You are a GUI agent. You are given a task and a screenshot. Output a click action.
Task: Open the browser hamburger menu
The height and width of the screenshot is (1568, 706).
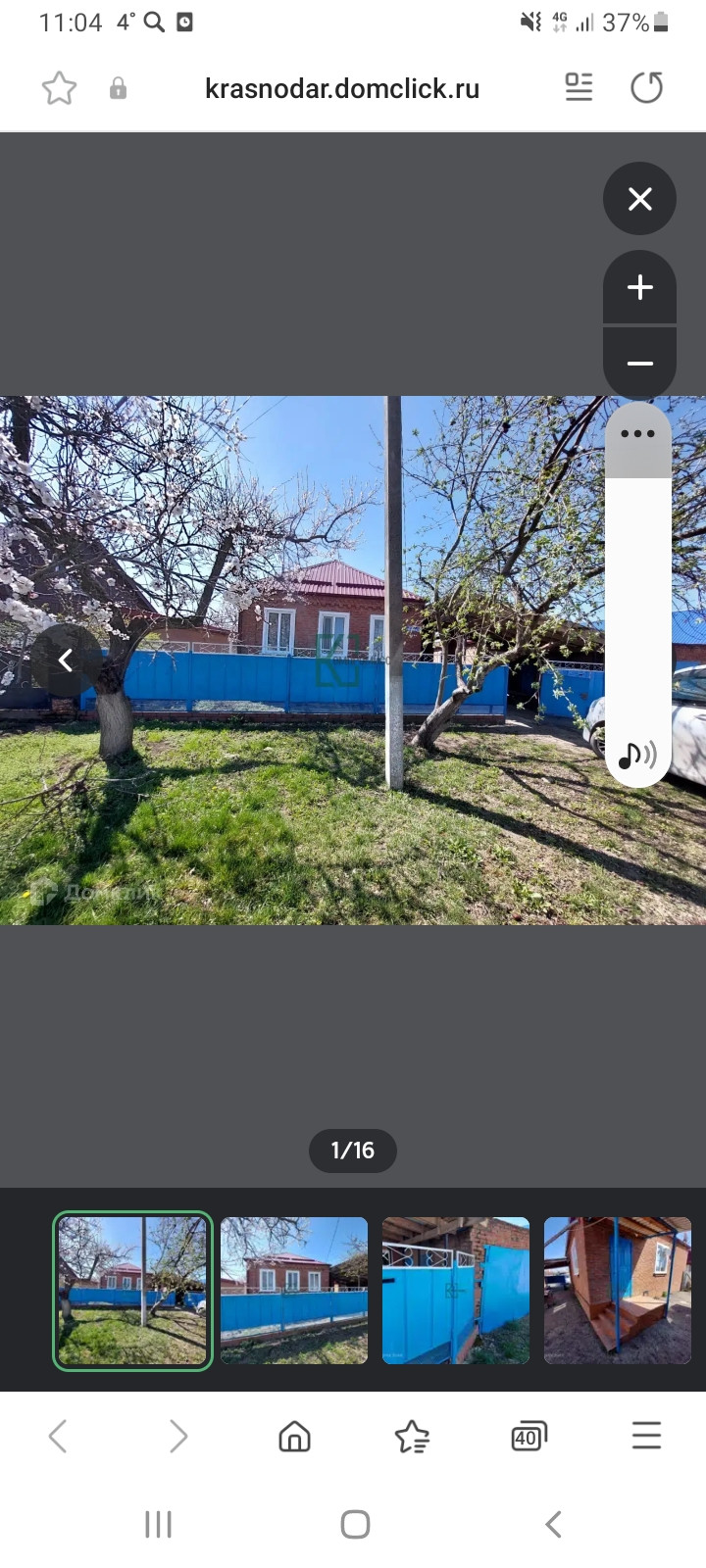[x=646, y=1437]
